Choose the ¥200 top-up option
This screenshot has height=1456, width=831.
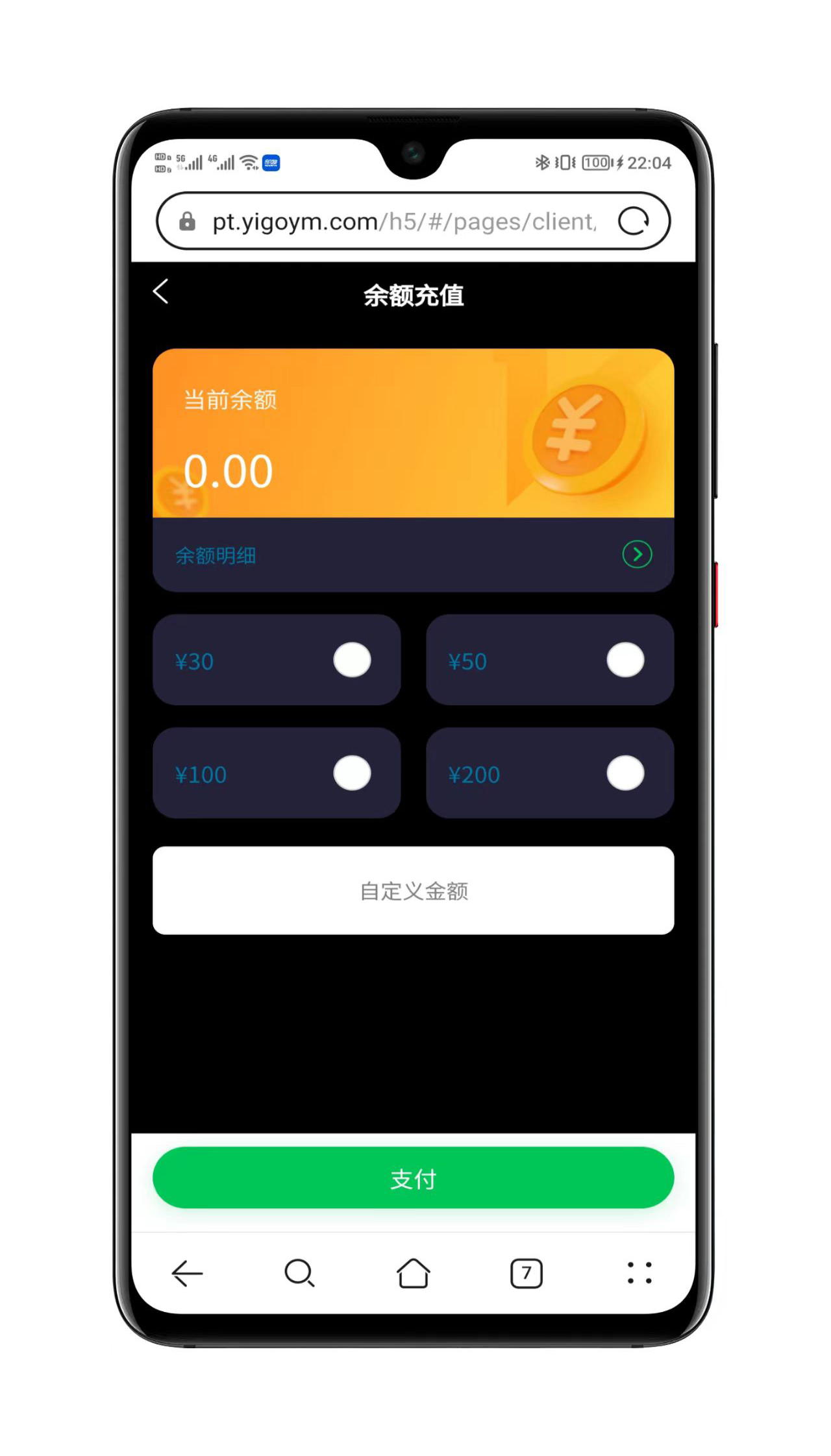[x=625, y=773]
